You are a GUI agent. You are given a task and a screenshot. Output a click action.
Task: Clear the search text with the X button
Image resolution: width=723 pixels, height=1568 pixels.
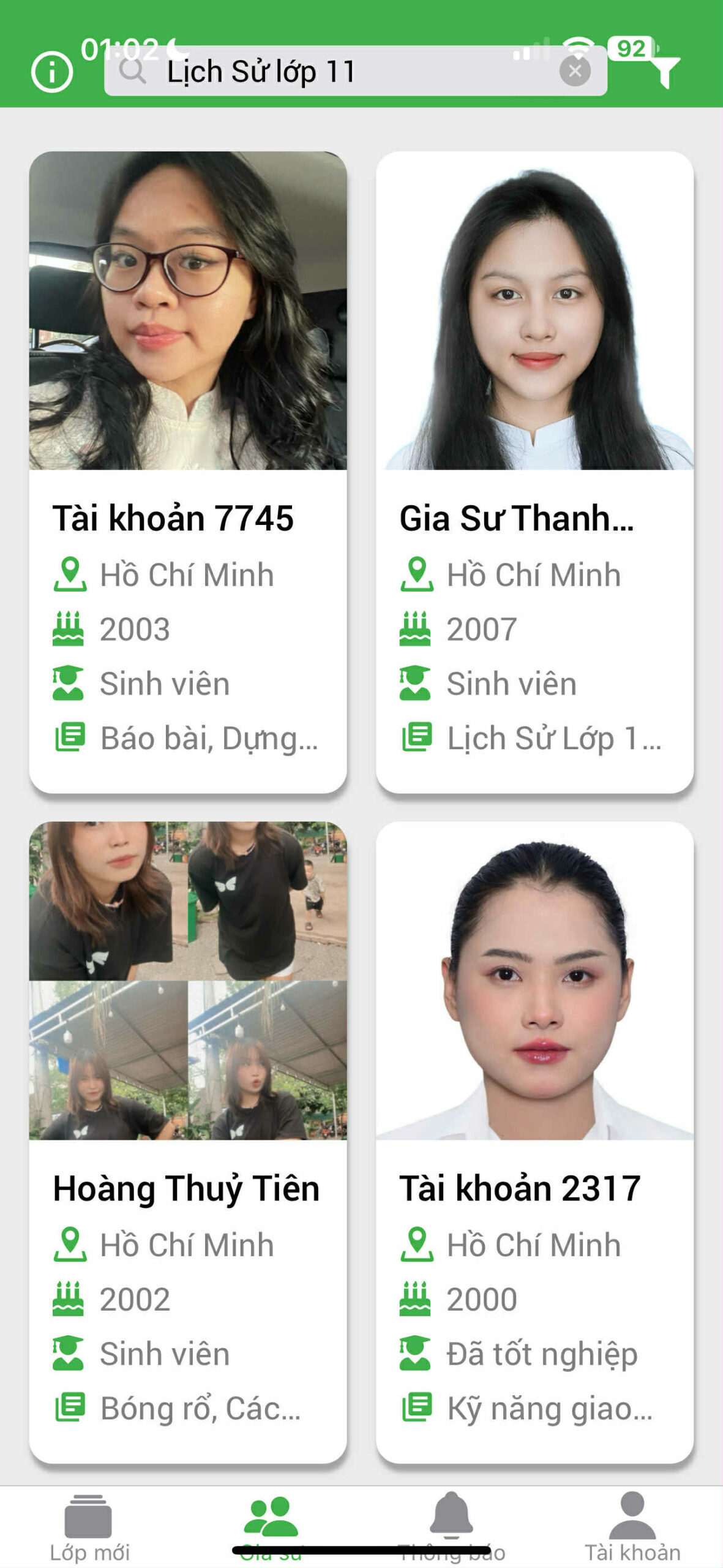click(x=574, y=72)
